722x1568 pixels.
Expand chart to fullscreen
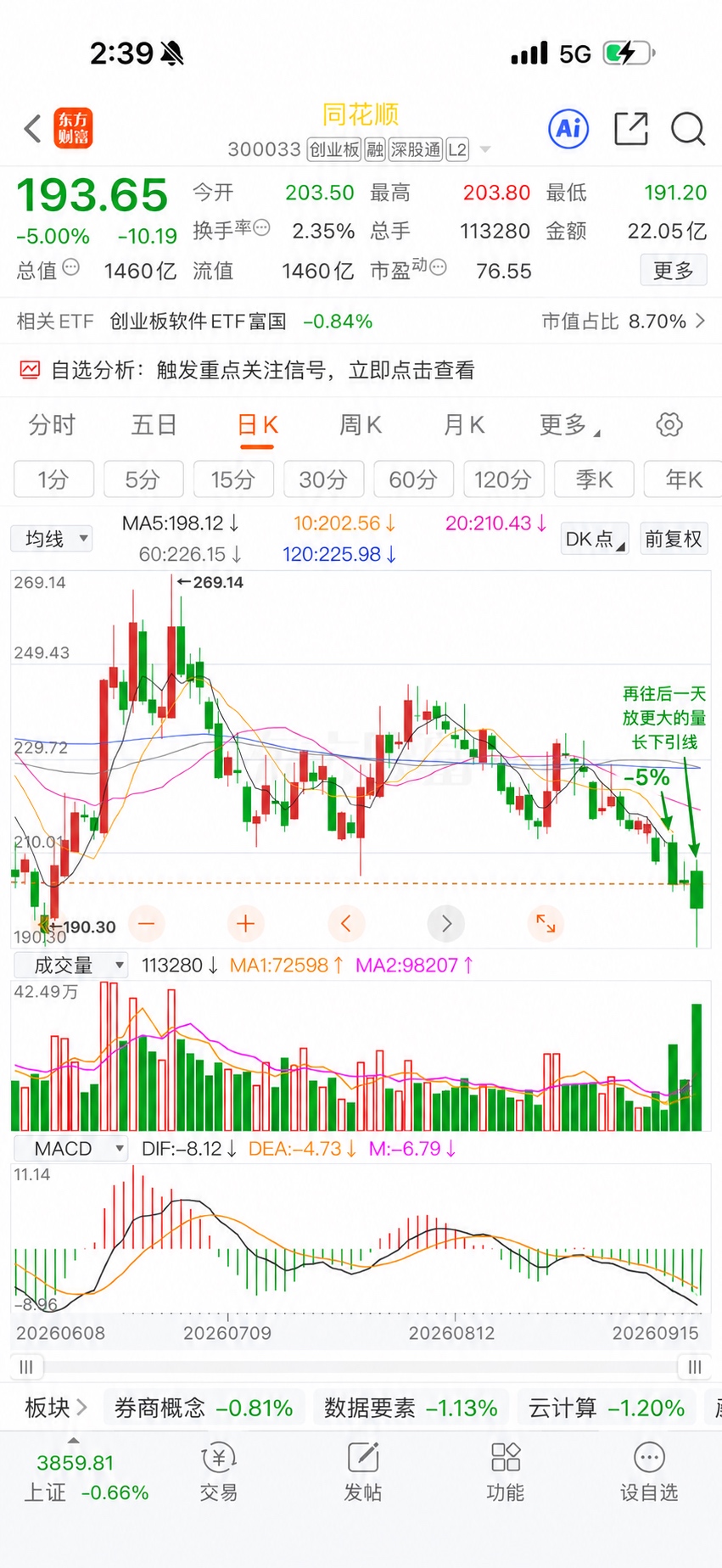(546, 923)
